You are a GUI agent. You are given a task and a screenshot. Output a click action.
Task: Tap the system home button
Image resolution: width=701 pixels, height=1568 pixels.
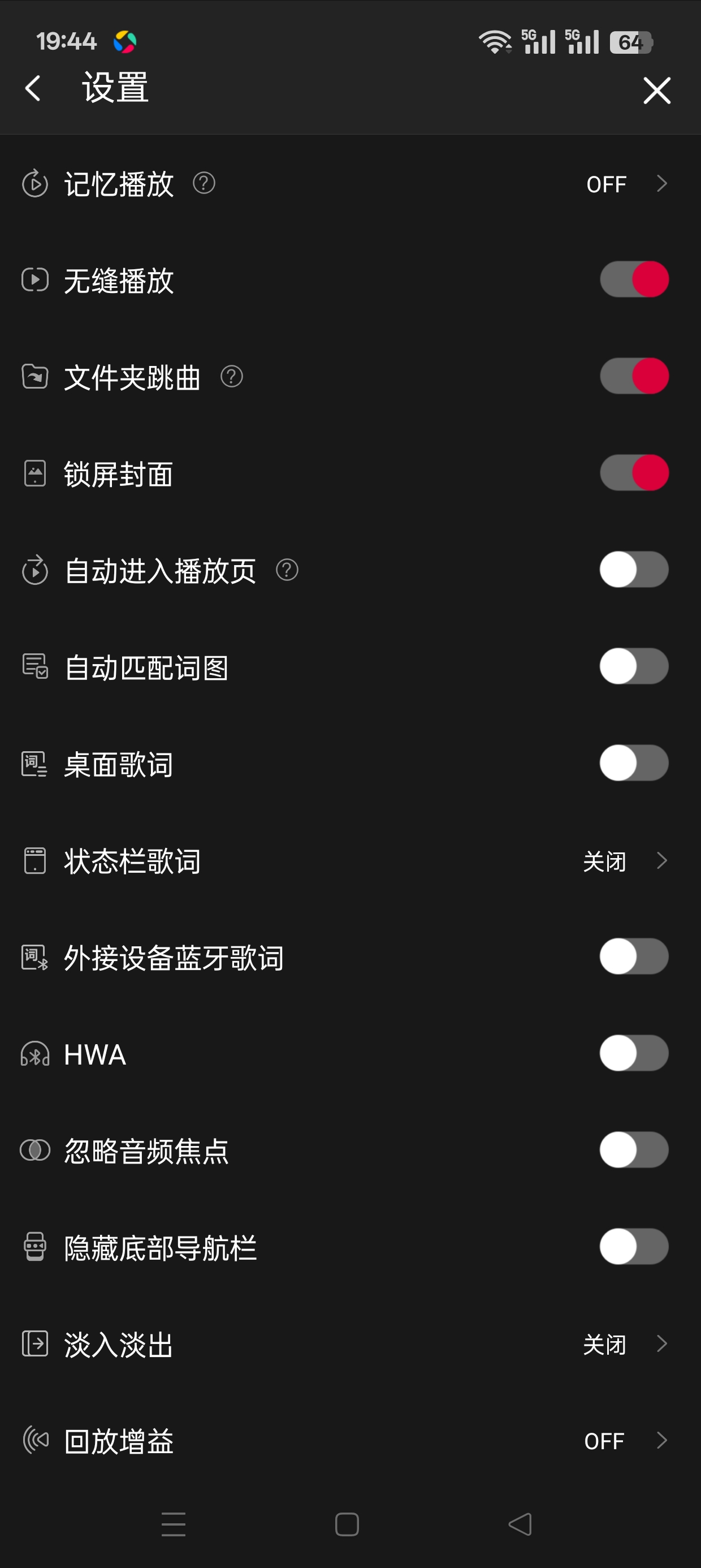347,1525
